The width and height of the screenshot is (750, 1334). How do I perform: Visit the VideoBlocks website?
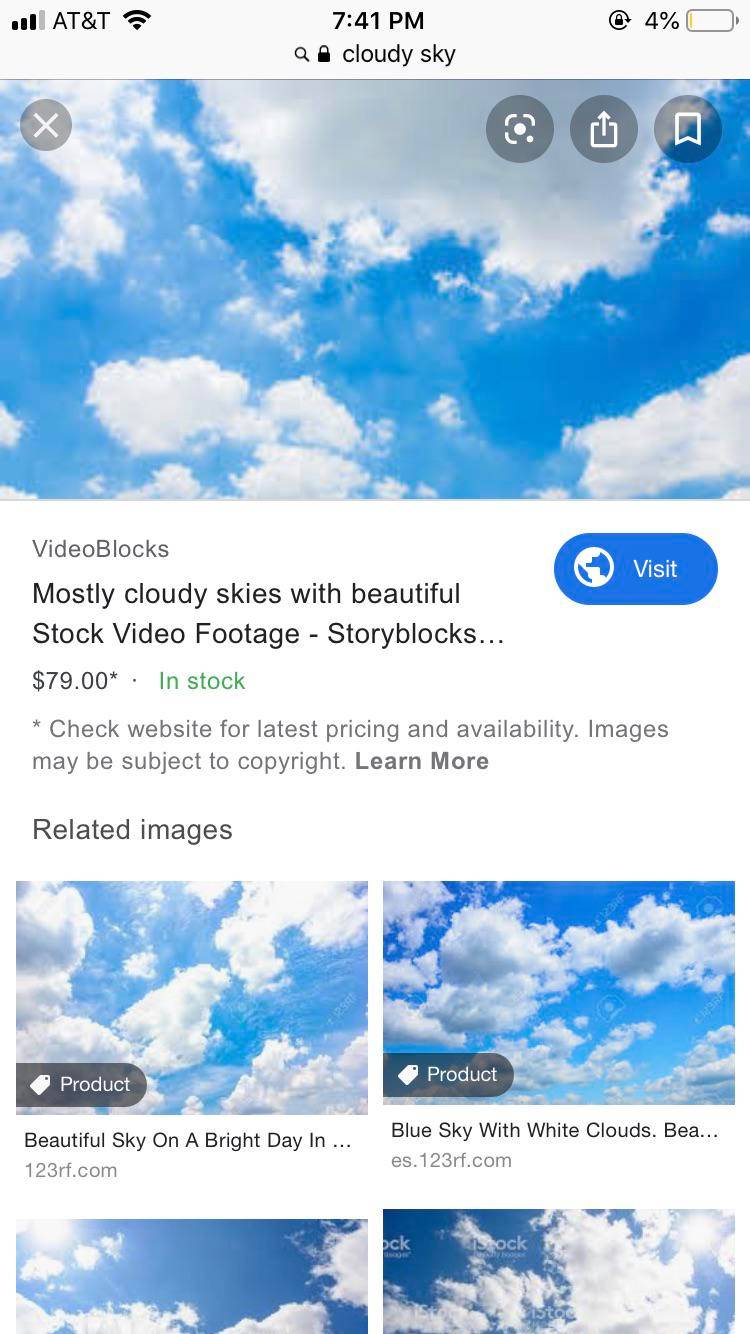point(635,569)
